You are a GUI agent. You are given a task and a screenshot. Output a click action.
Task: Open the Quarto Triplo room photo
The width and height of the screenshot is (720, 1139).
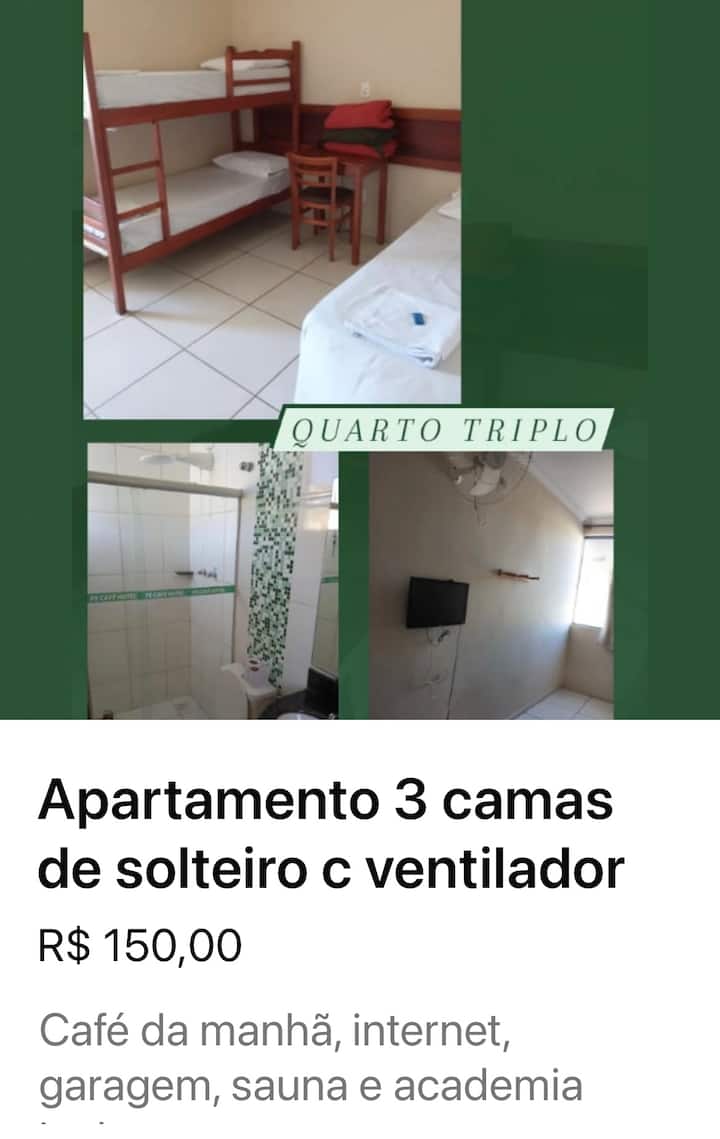(360, 358)
